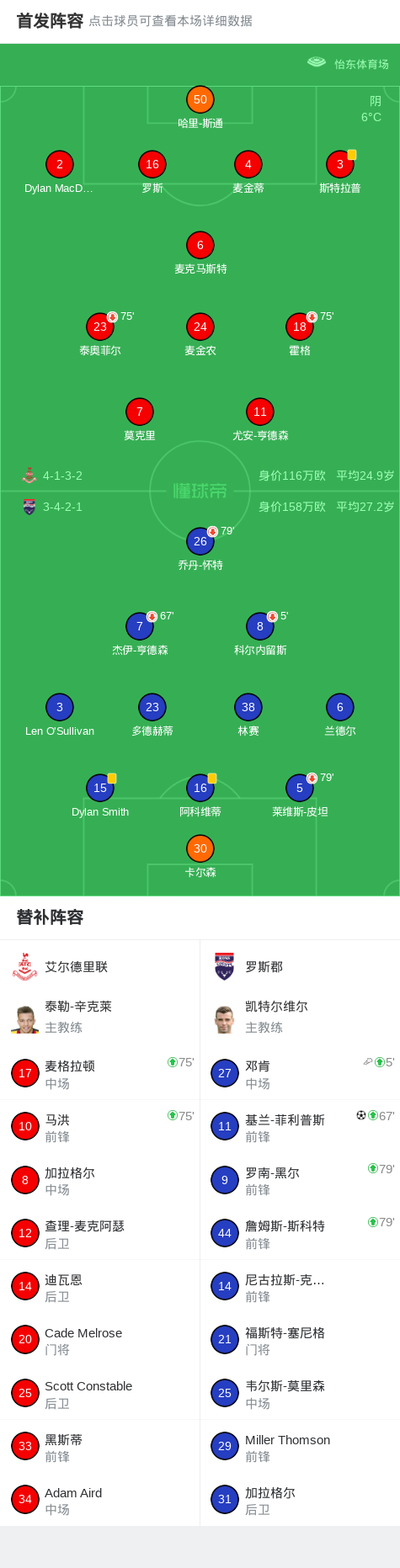
Task: Open substitute 麦格拉顿 number 17
Action: tap(99, 1073)
